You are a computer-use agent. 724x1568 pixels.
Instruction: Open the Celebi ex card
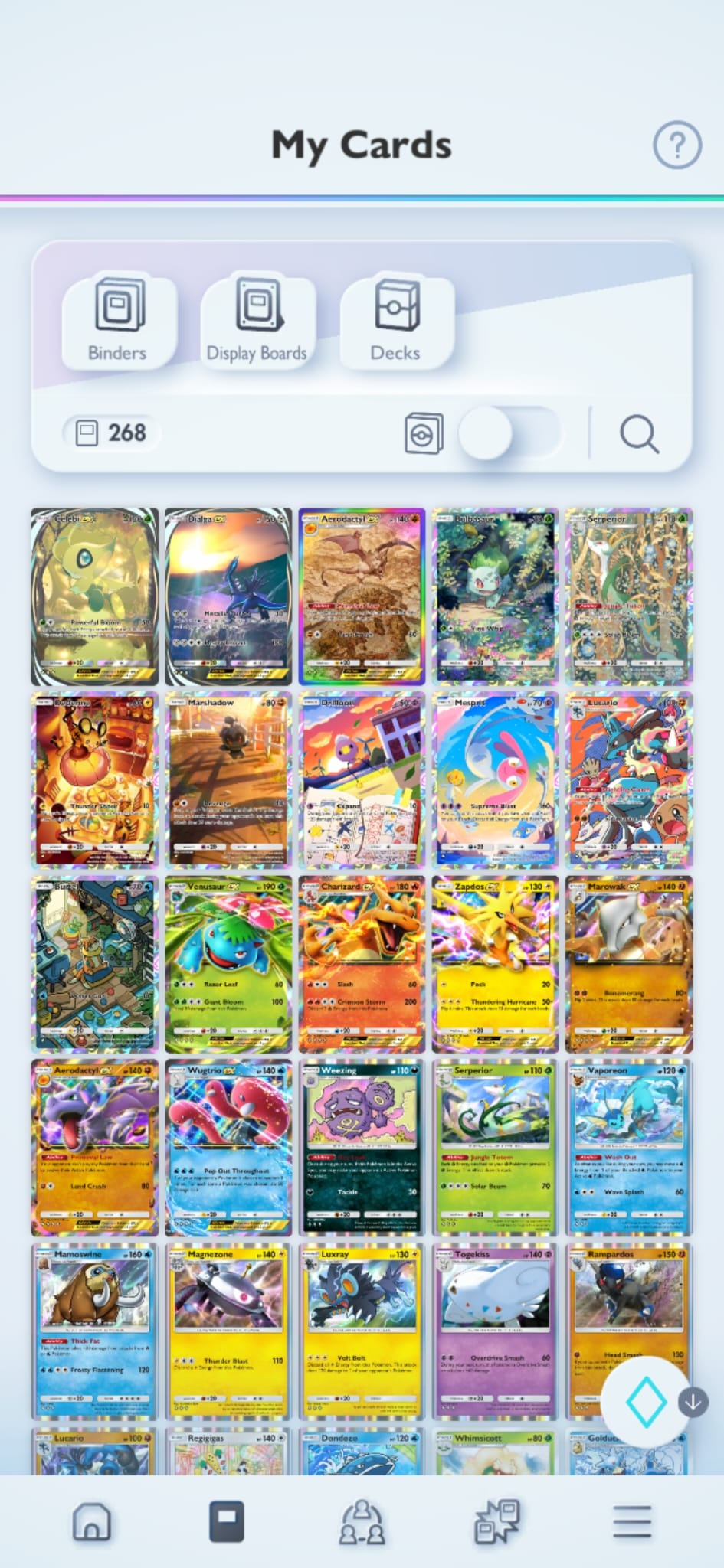(95, 596)
